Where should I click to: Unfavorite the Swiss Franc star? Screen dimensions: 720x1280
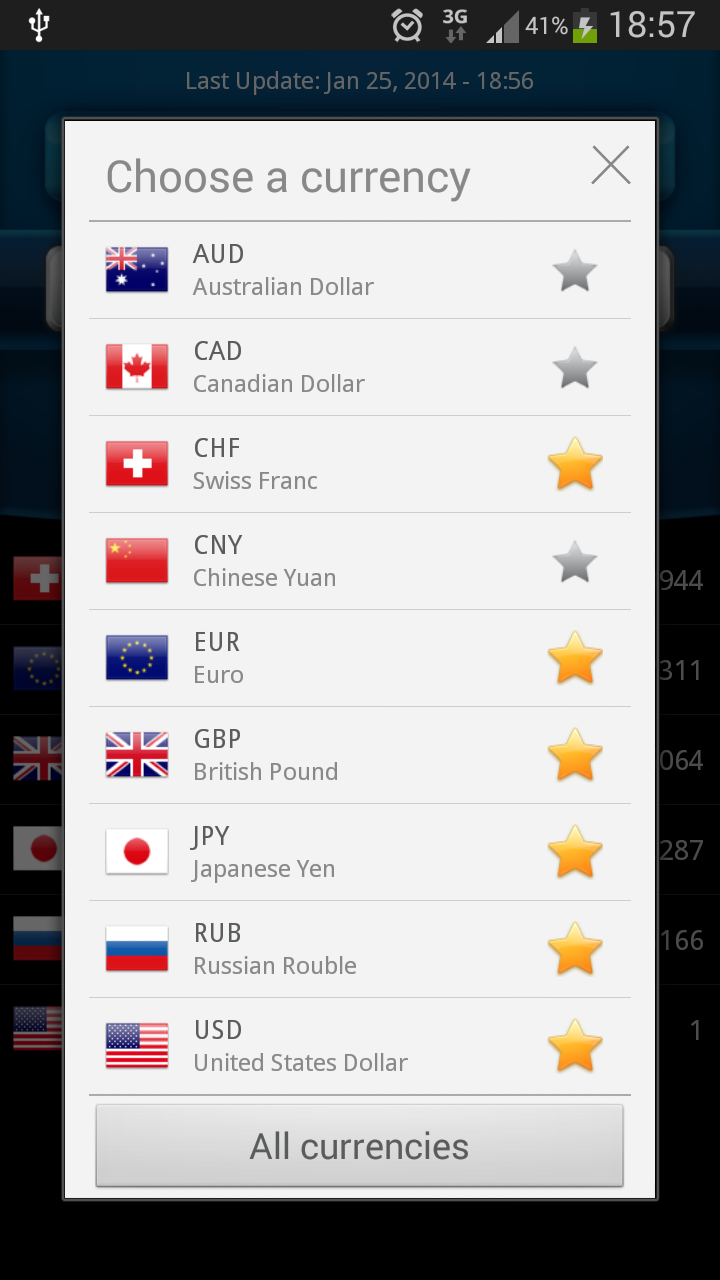(x=574, y=463)
